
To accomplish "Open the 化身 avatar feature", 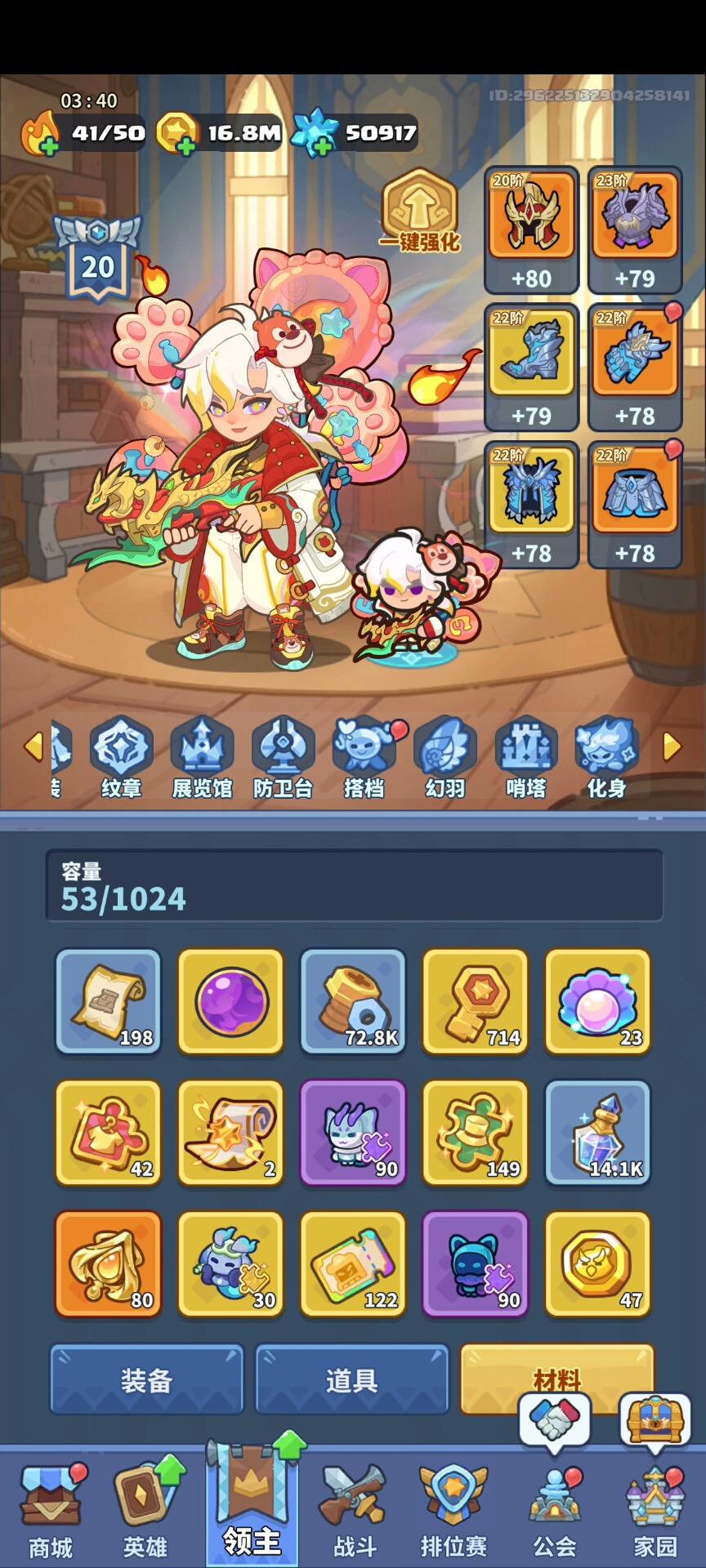I will point(606,756).
